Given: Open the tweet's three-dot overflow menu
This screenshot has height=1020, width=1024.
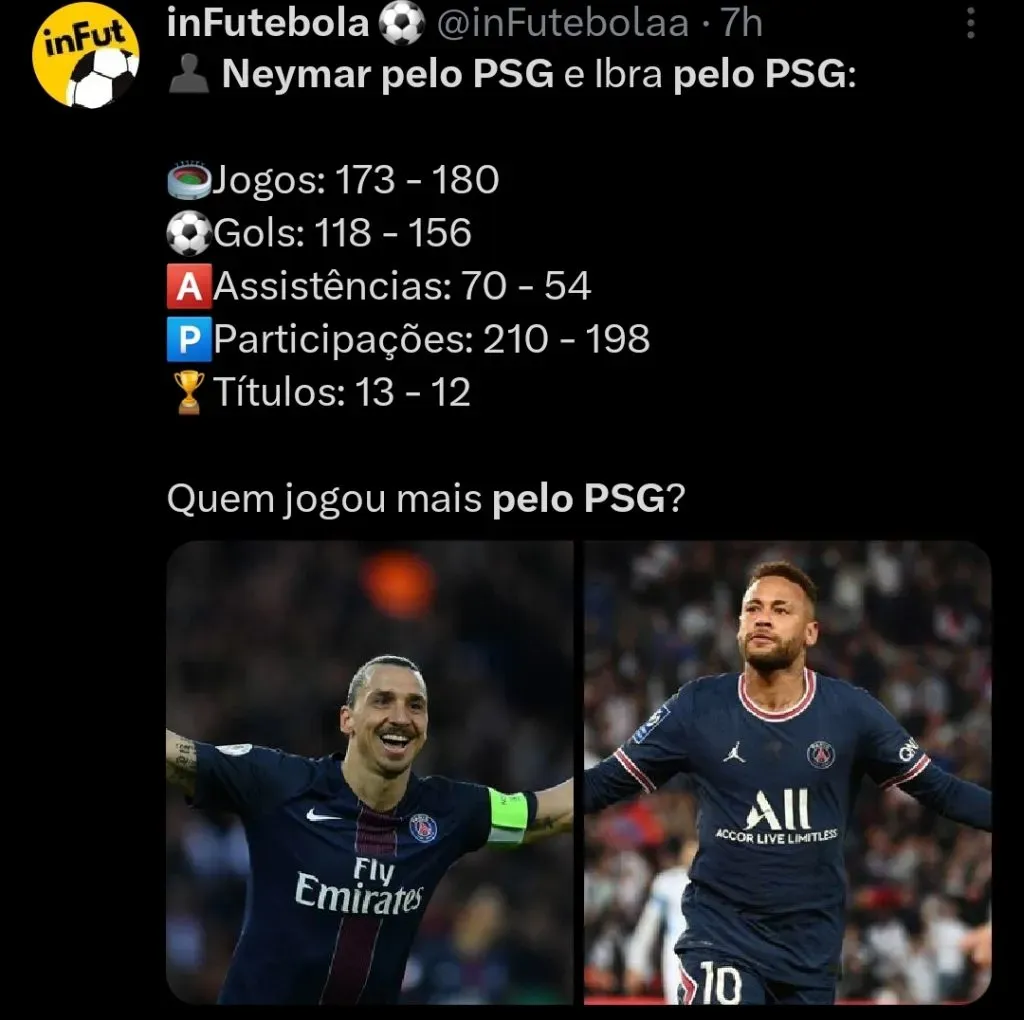Looking at the screenshot, I should (x=970, y=24).
